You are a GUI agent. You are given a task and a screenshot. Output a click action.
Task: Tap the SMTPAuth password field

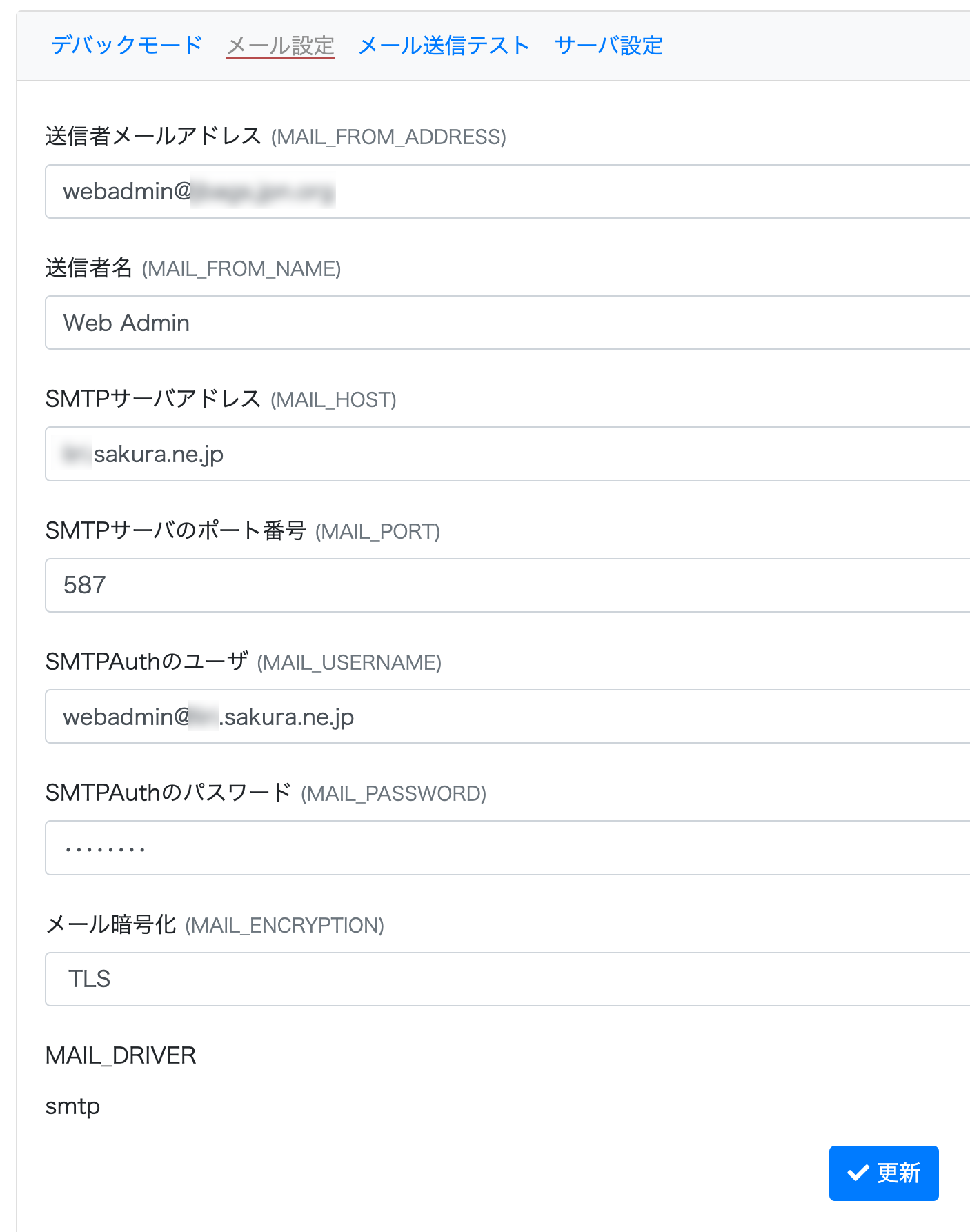[507, 848]
